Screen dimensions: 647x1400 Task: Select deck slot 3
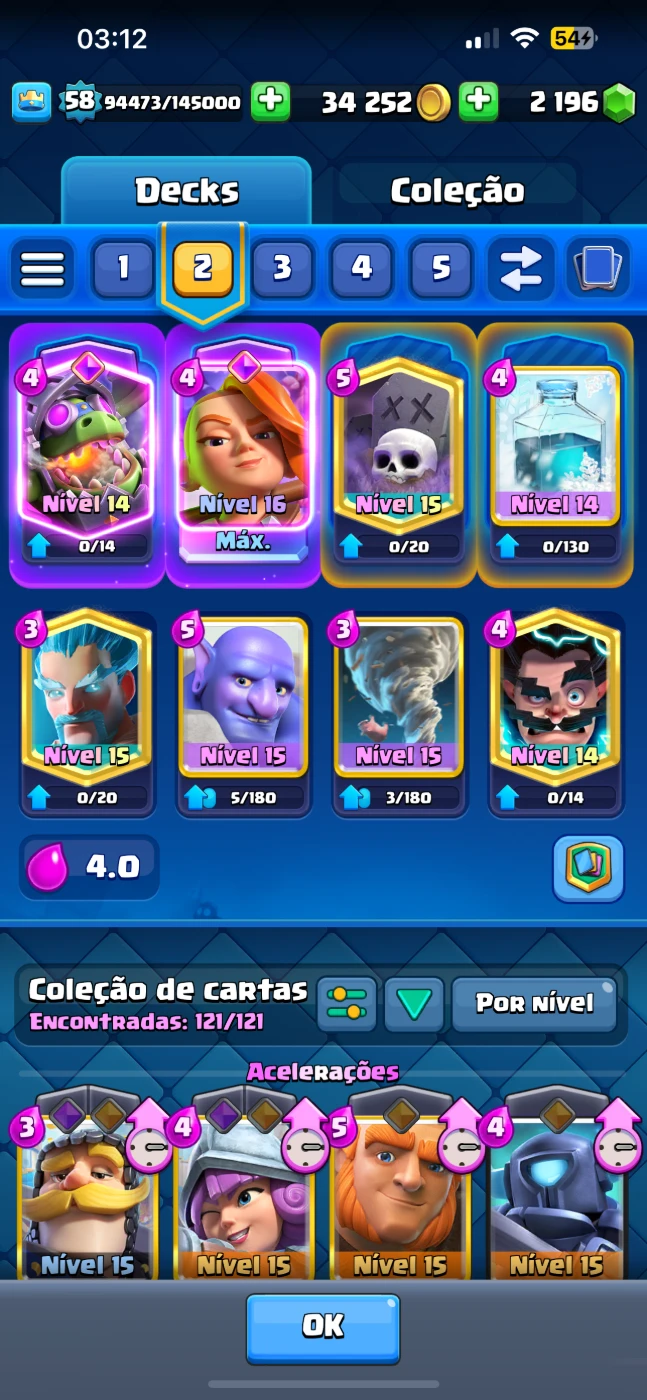pyautogui.click(x=282, y=268)
